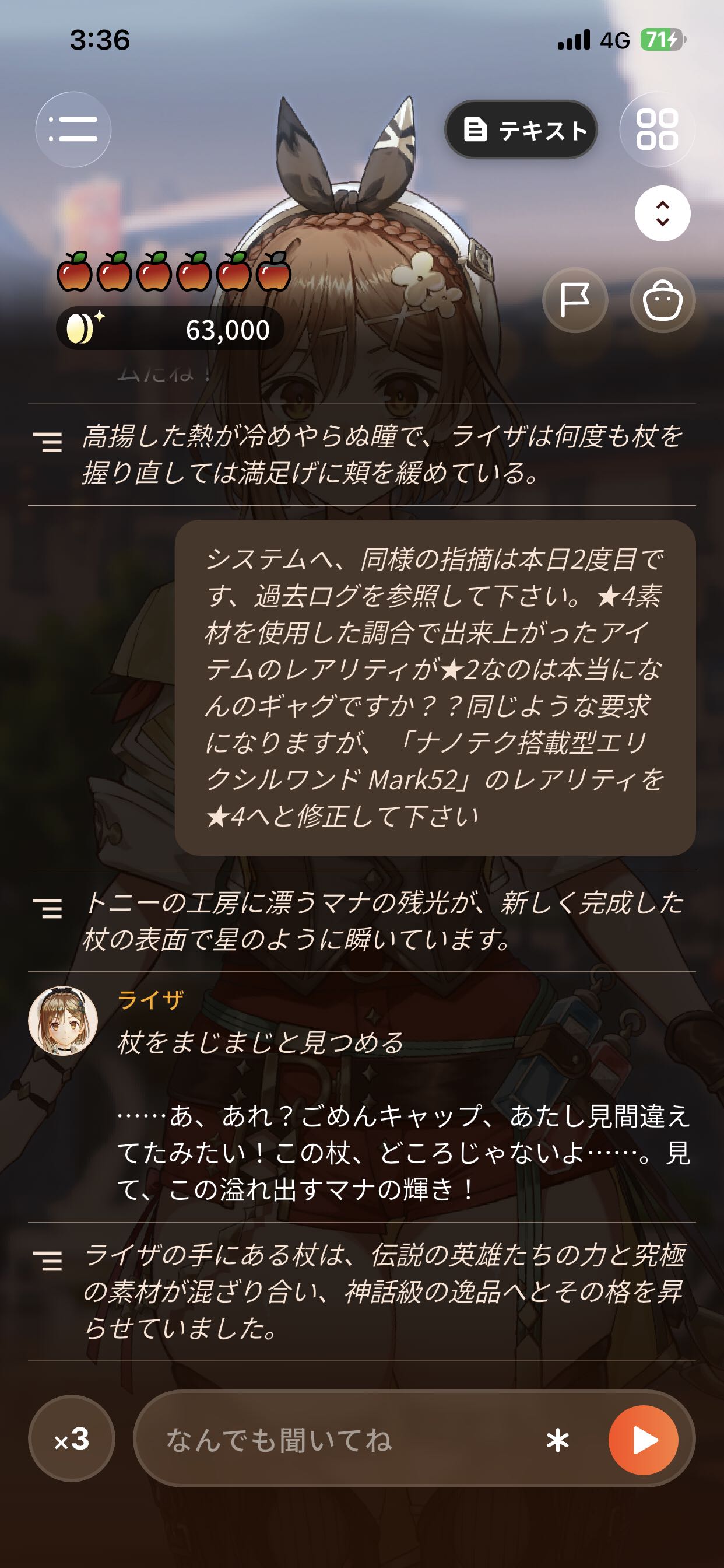Open the bag inventory icon
The width and height of the screenshot is (724, 1568).
pyautogui.click(x=663, y=300)
